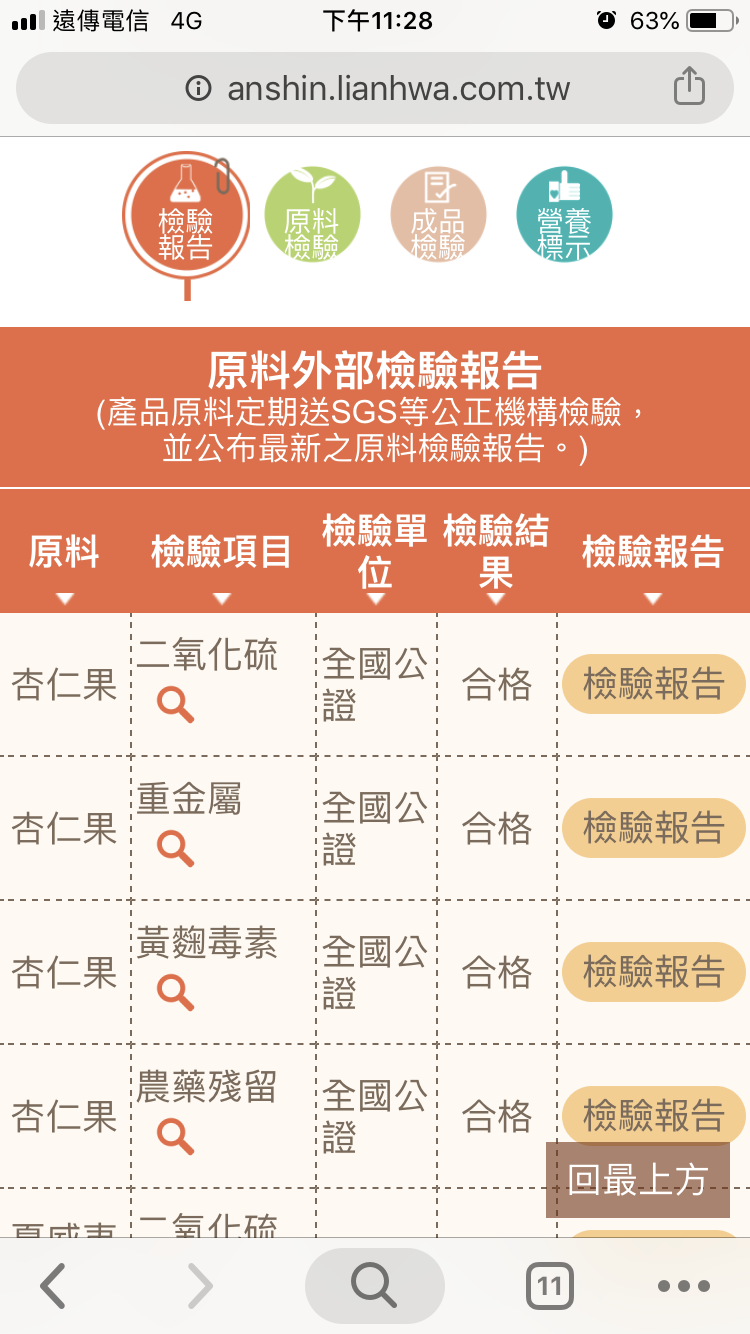Tap 回最上方 to return to top
Image resolution: width=750 pixels, height=1334 pixels.
point(638,1180)
